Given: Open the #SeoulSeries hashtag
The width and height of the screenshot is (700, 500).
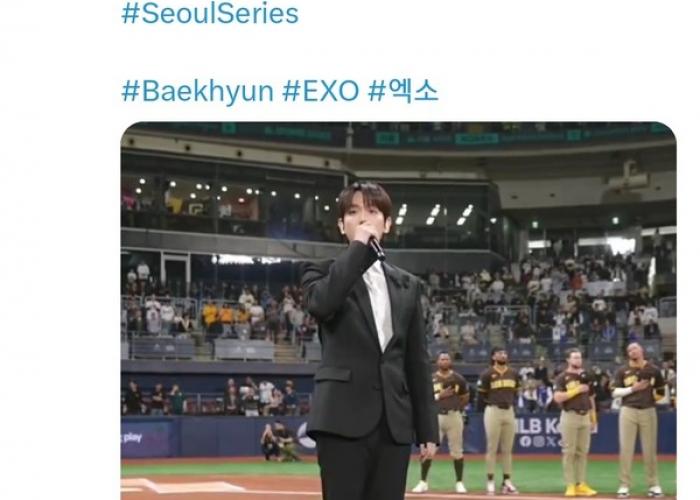Looking at the screenshot, I should (x=209, y=14).
